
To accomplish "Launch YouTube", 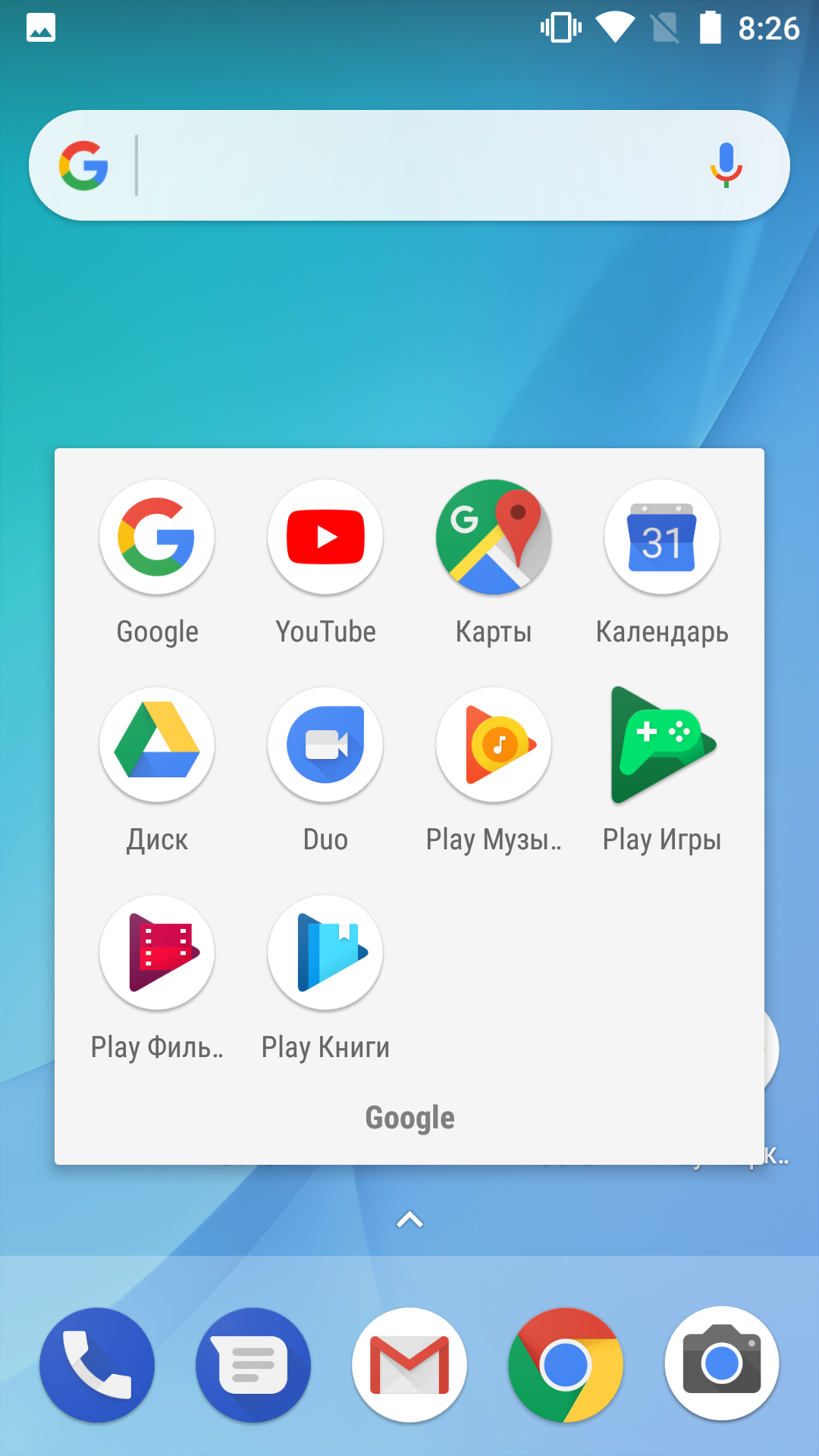I will (x=325, y=537).
